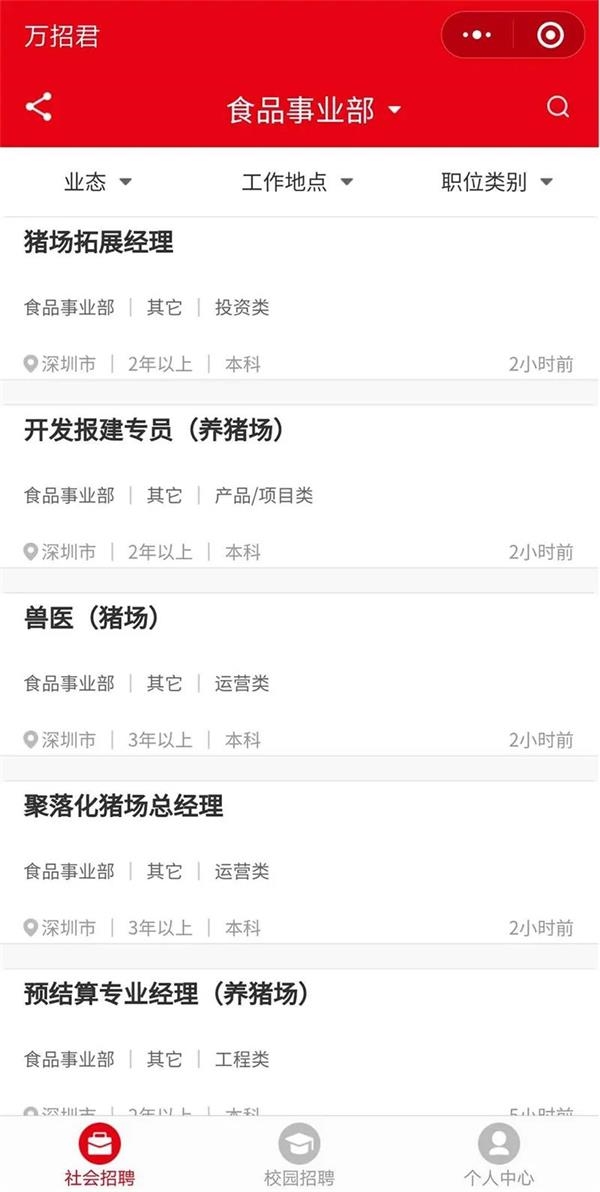Open the search magnifier icon

coord(557,107)
